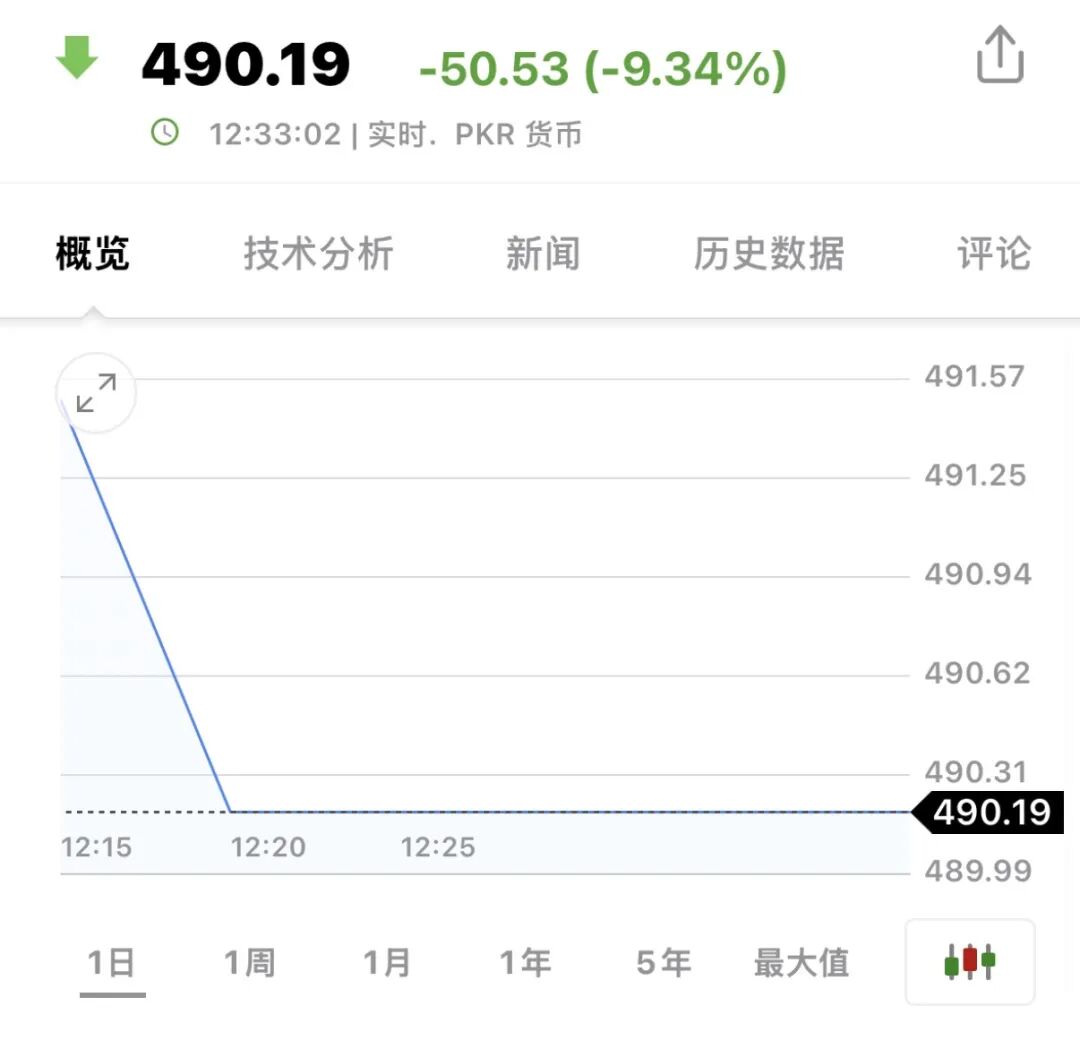This screenshot has height=1049, width=1080.
Task: Share this quote via the share icon
Action: click(x=1000, y=55)
